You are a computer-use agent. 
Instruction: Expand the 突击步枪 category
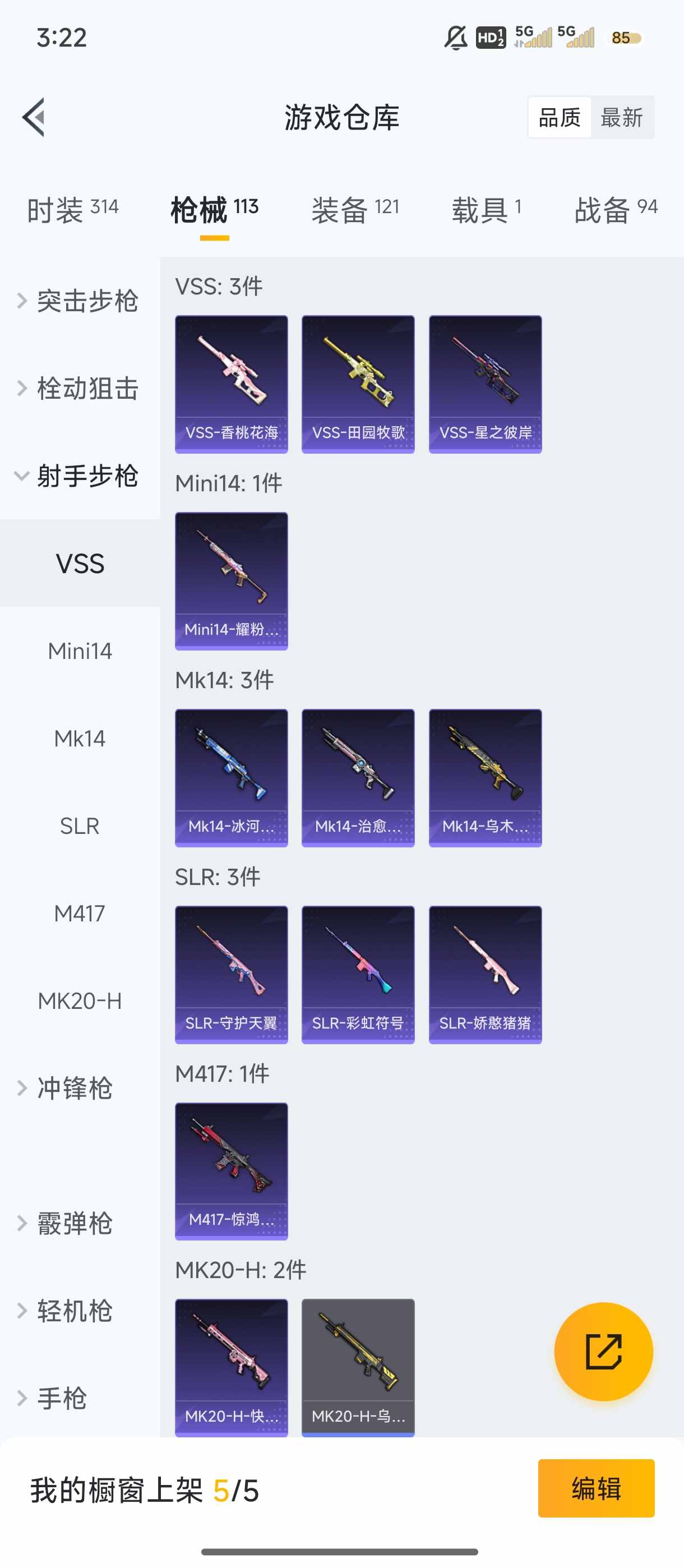point(79,301)
